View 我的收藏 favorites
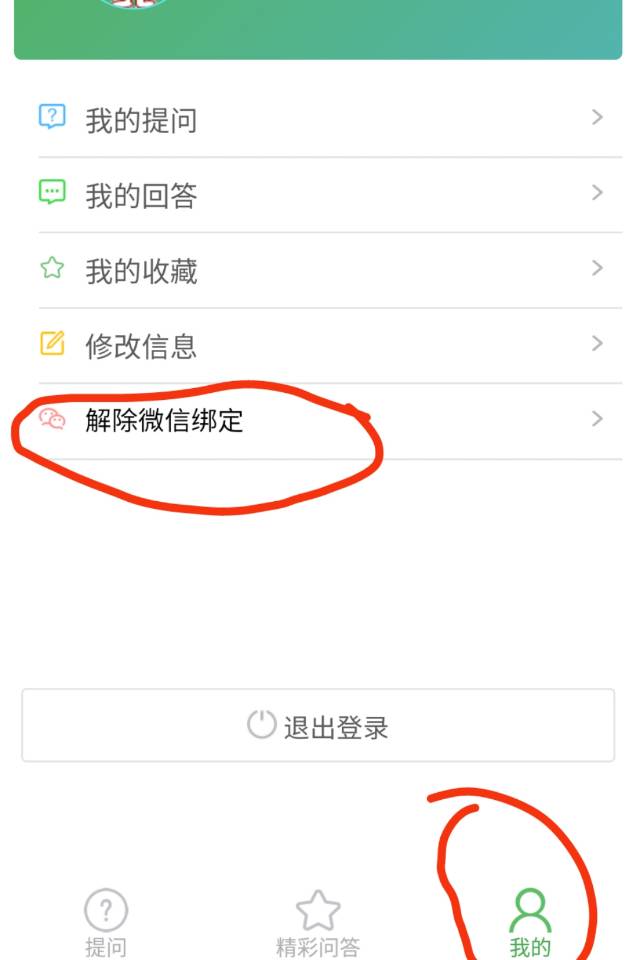627x960 pixels. click(x=320, y=270)
